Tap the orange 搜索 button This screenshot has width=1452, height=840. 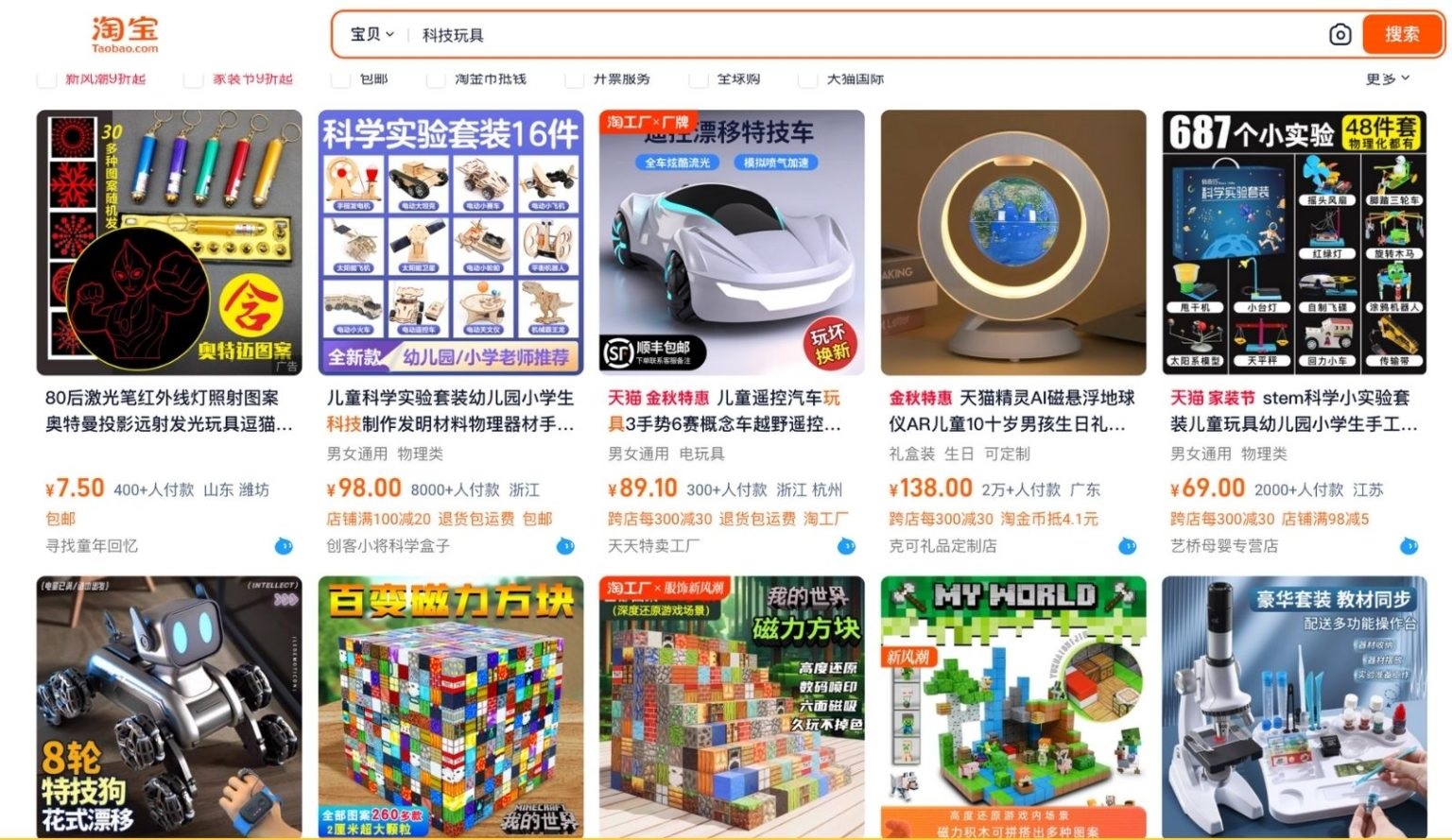click(x=1401, y=35)
